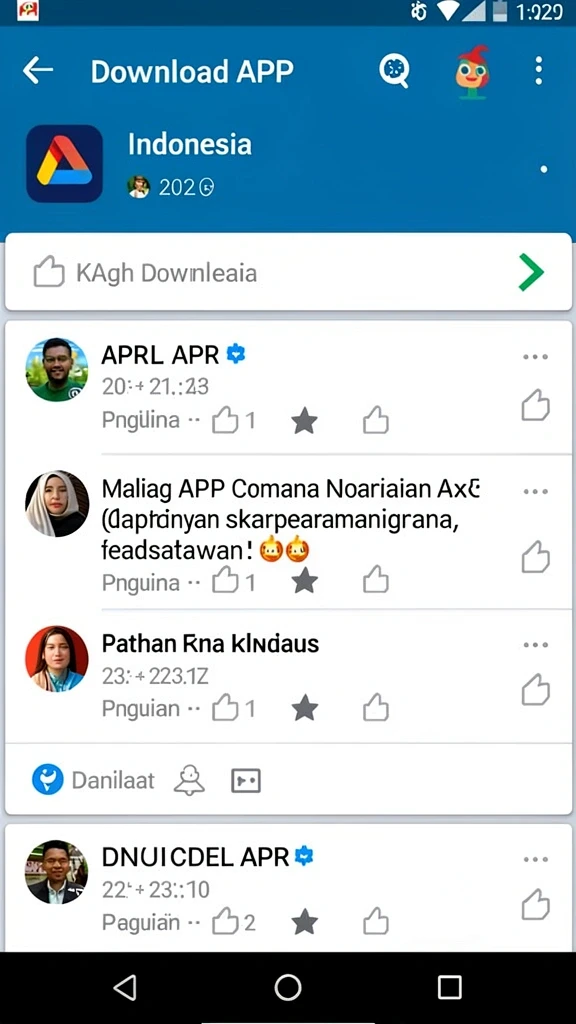The width and height of the screenshot is (576, 1024).
Task: Go to the system home screen
Action: pyautogui.click(x=288, y=987)
